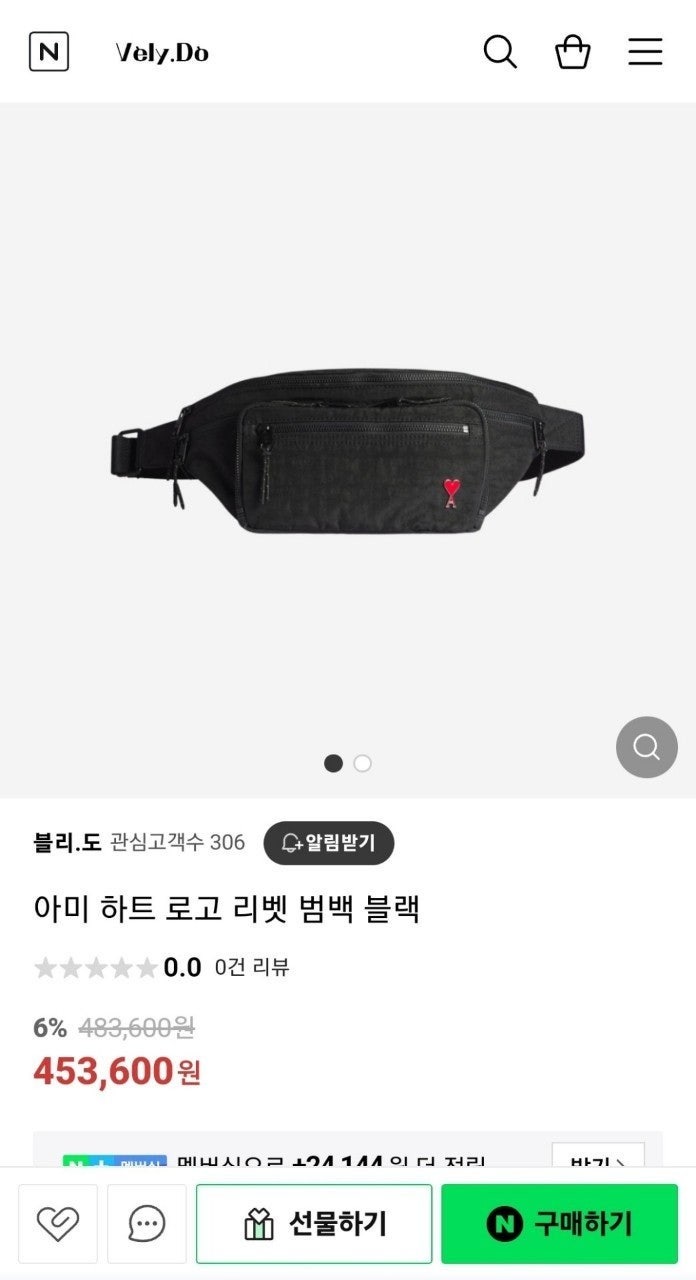Open the 블리.도 store name link
The width and height of the screenshot is (696, 1280).
pyautogui.click(x=67, y=842)
